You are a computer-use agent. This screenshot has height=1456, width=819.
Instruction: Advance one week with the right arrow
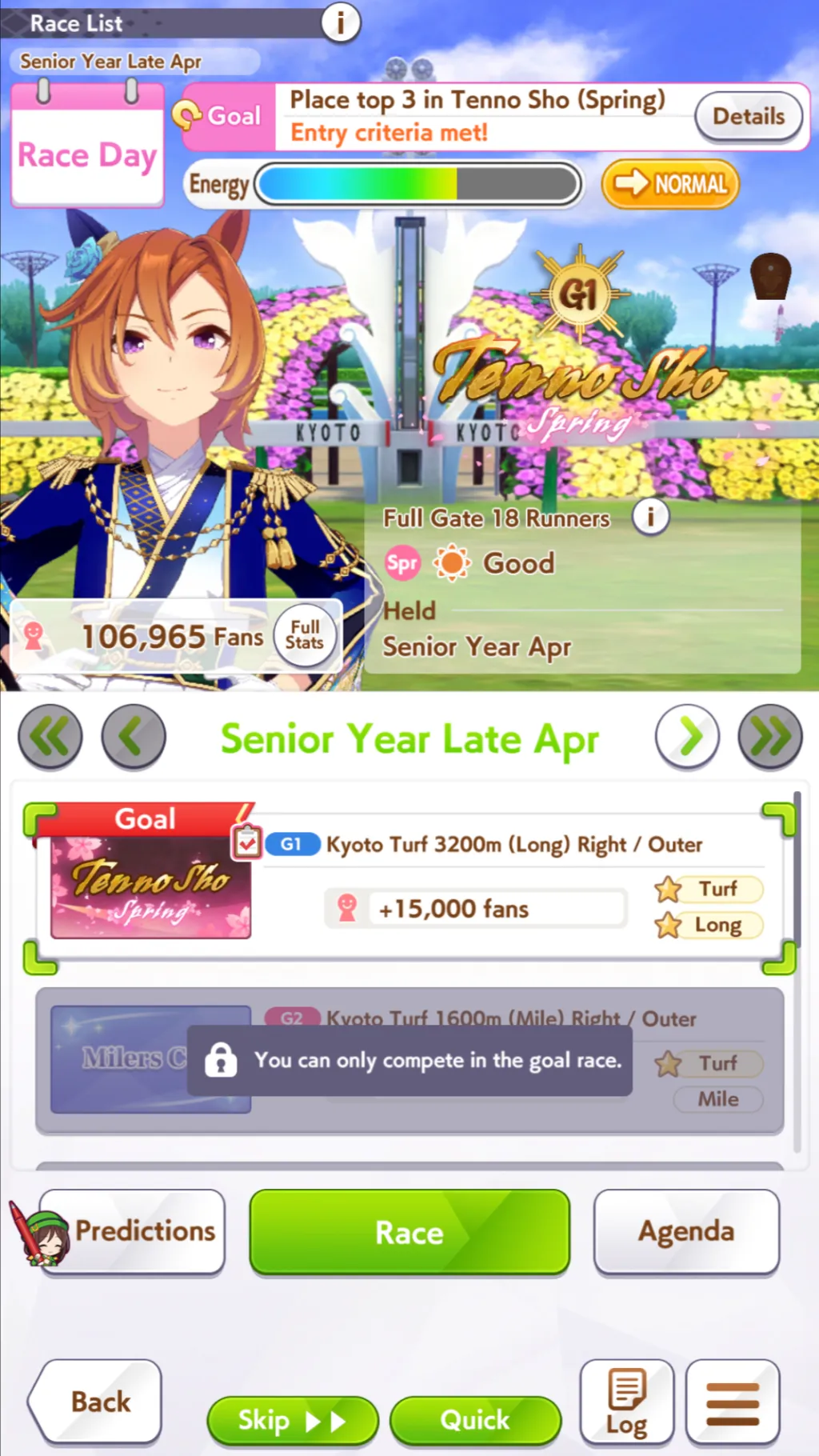[x=686, y=737]
